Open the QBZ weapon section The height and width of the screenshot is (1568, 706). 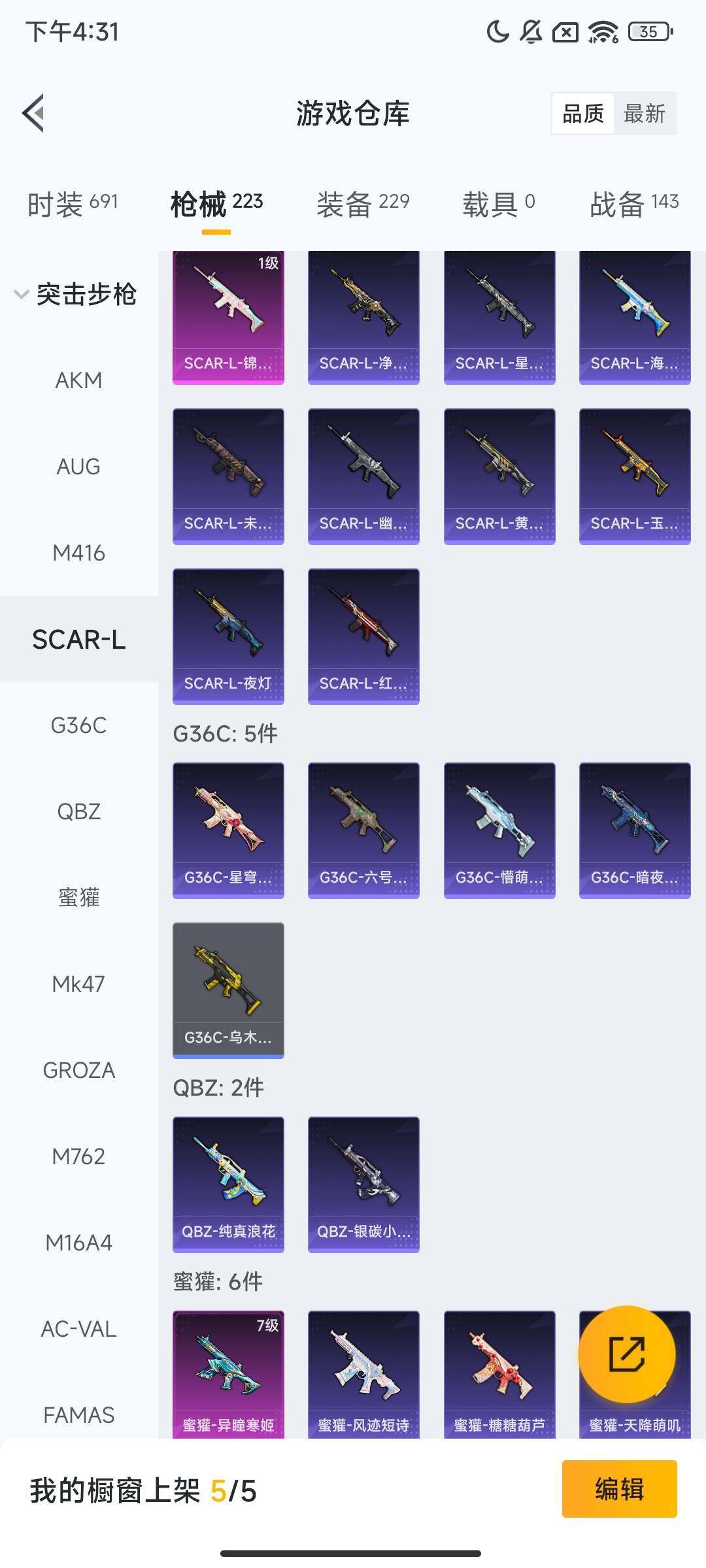78,811
